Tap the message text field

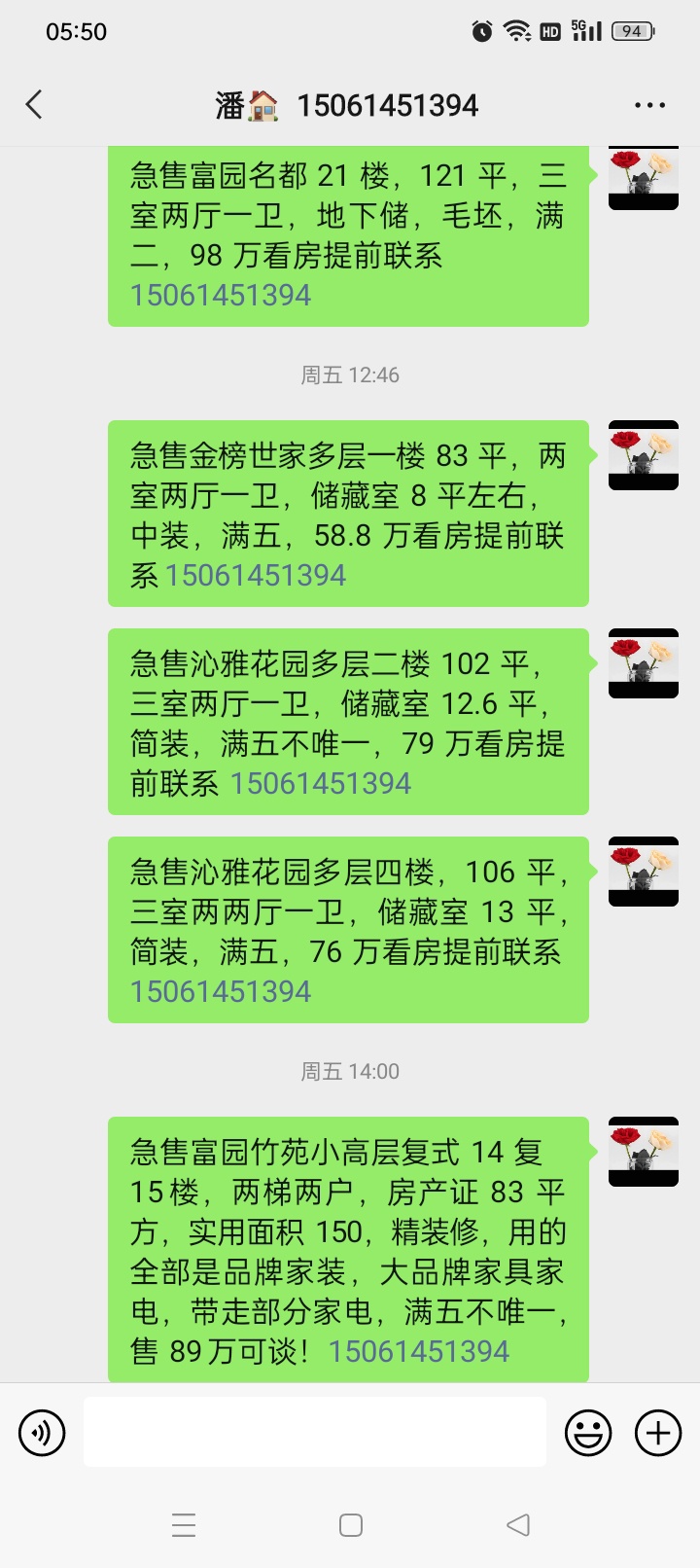pyautogui.click(x=314, y=1432)
